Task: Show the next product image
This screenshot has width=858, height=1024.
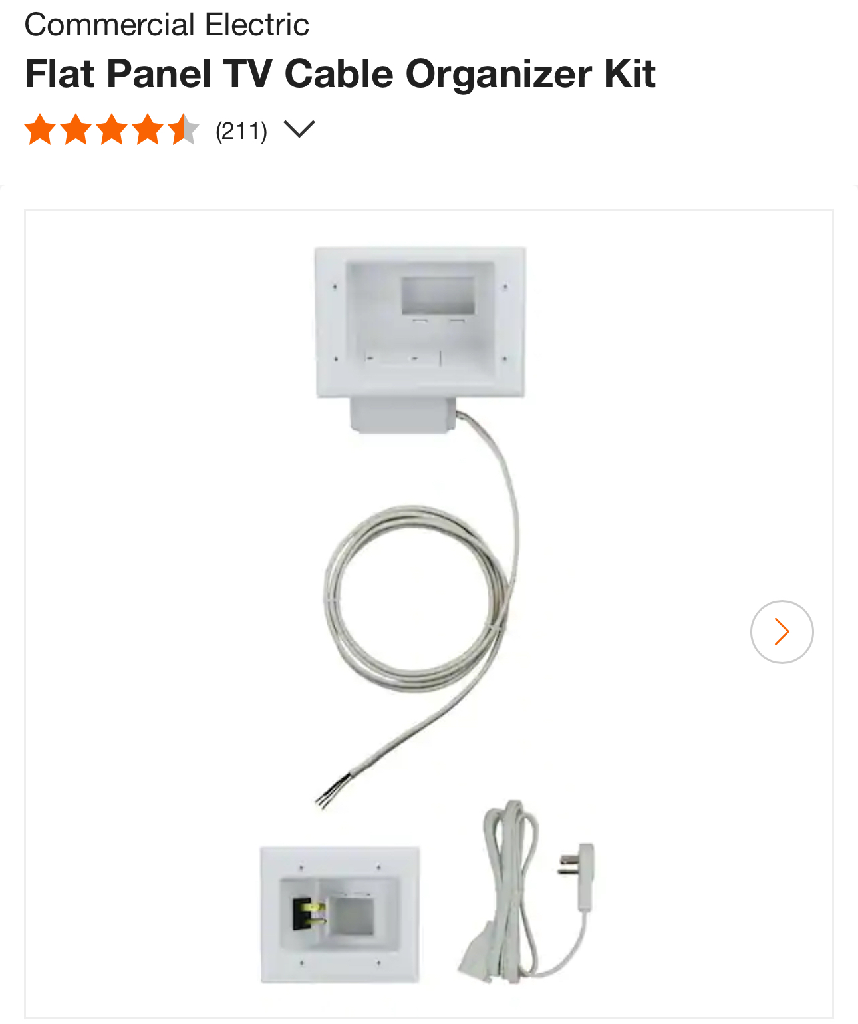Action: (x=781, y=632)
